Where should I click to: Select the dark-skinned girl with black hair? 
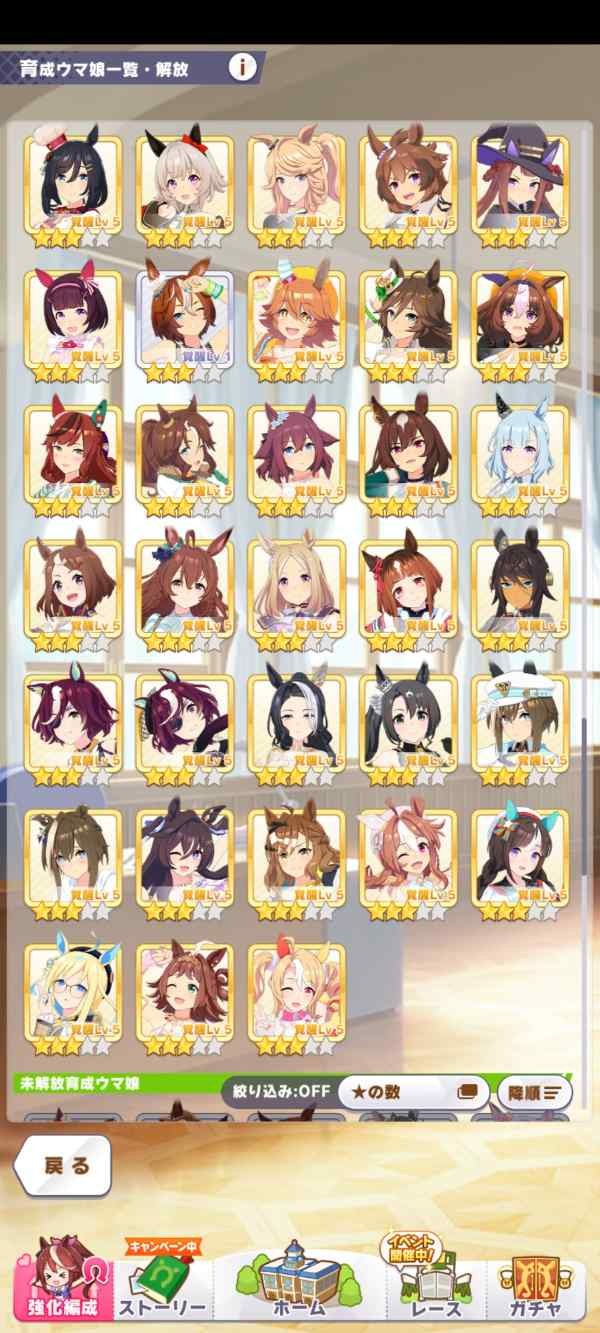(520, 590)
